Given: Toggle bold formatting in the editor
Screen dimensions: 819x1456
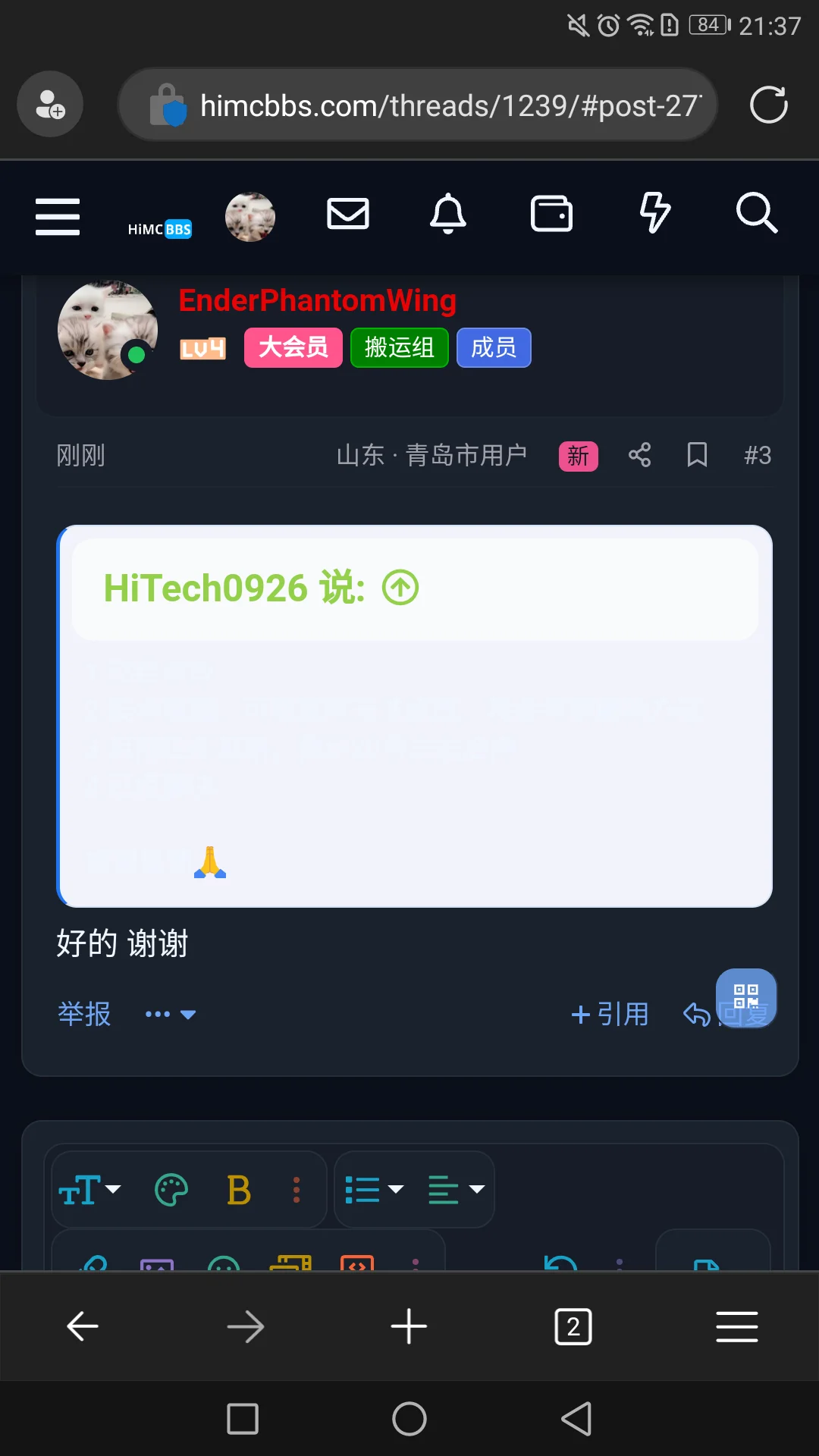Looking at the screenshot, I should 239,1190.
